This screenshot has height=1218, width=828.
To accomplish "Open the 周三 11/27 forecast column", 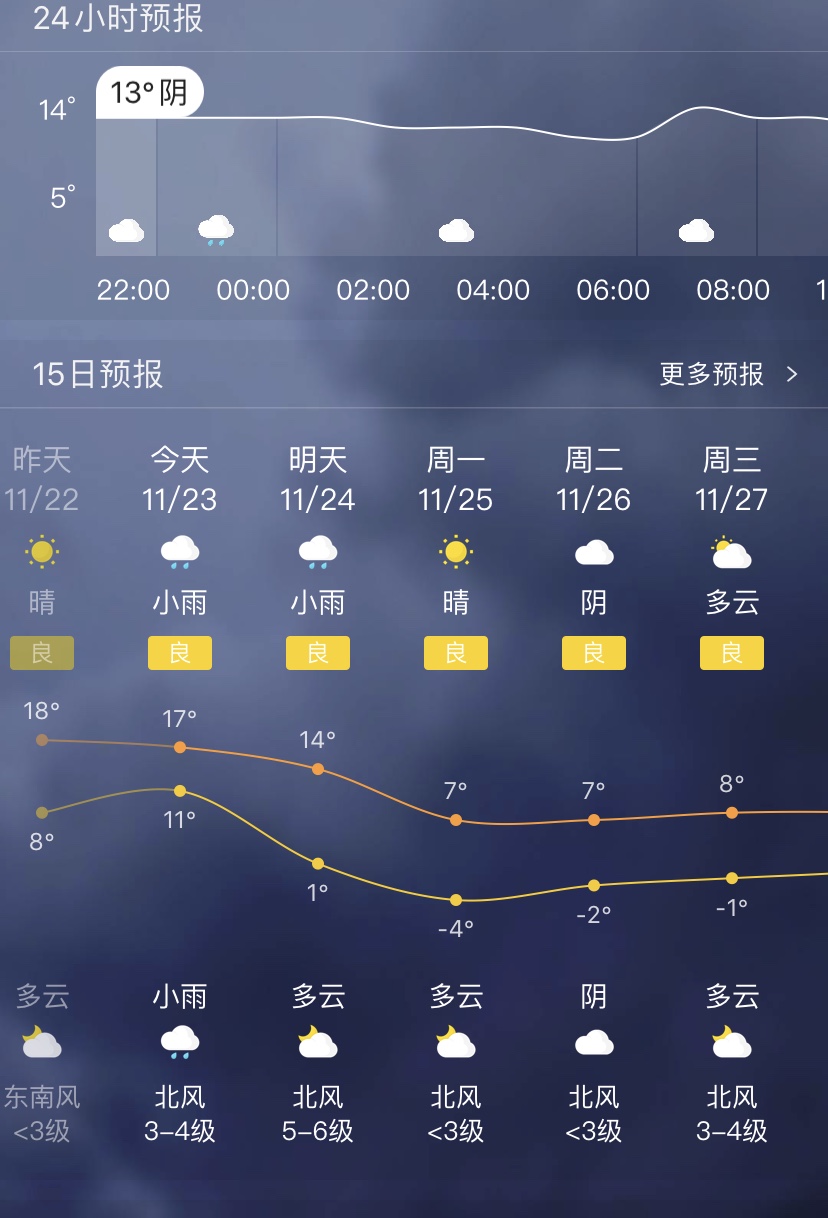I will point(732,480).
